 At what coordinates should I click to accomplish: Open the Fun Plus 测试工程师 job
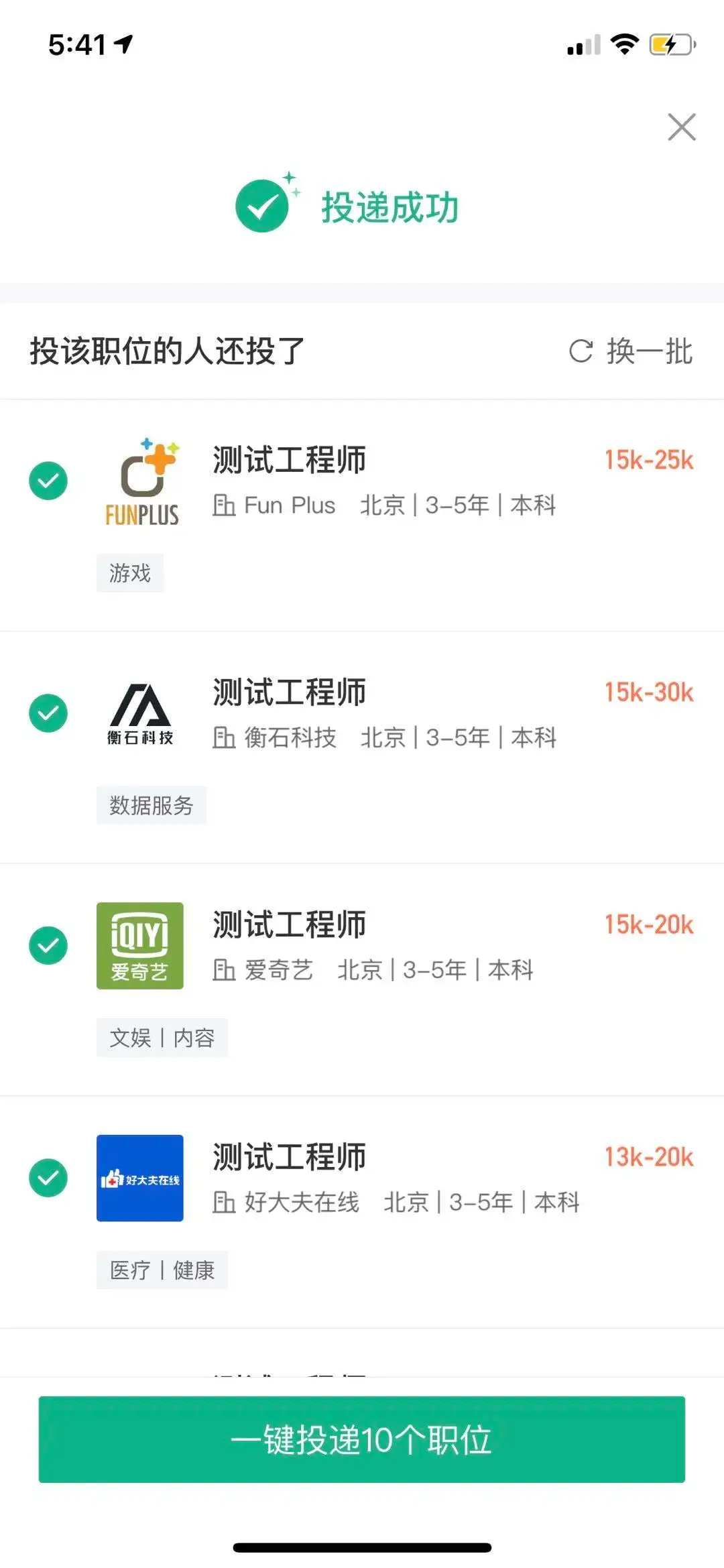coord(289,461)
